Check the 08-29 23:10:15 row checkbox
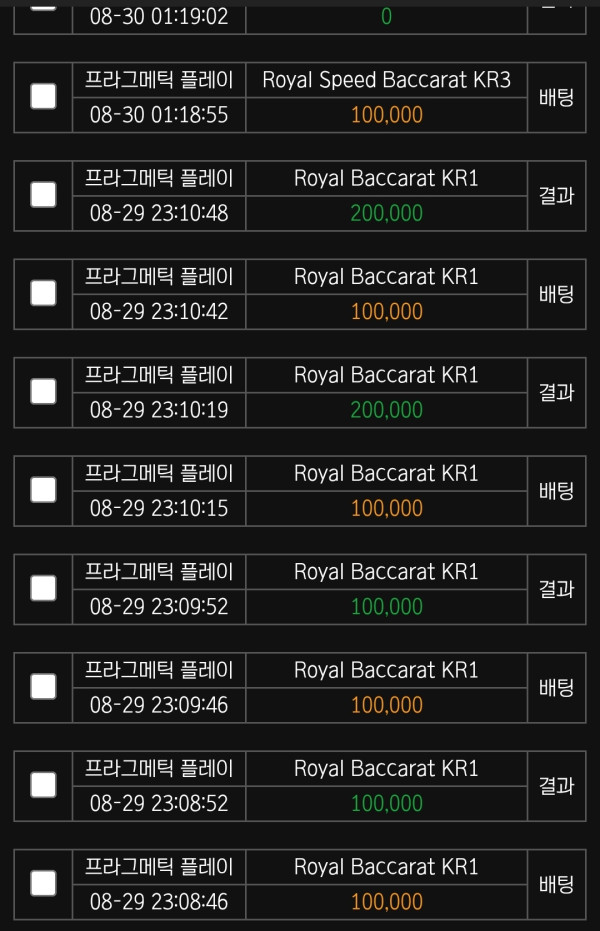 coord(43,490)
